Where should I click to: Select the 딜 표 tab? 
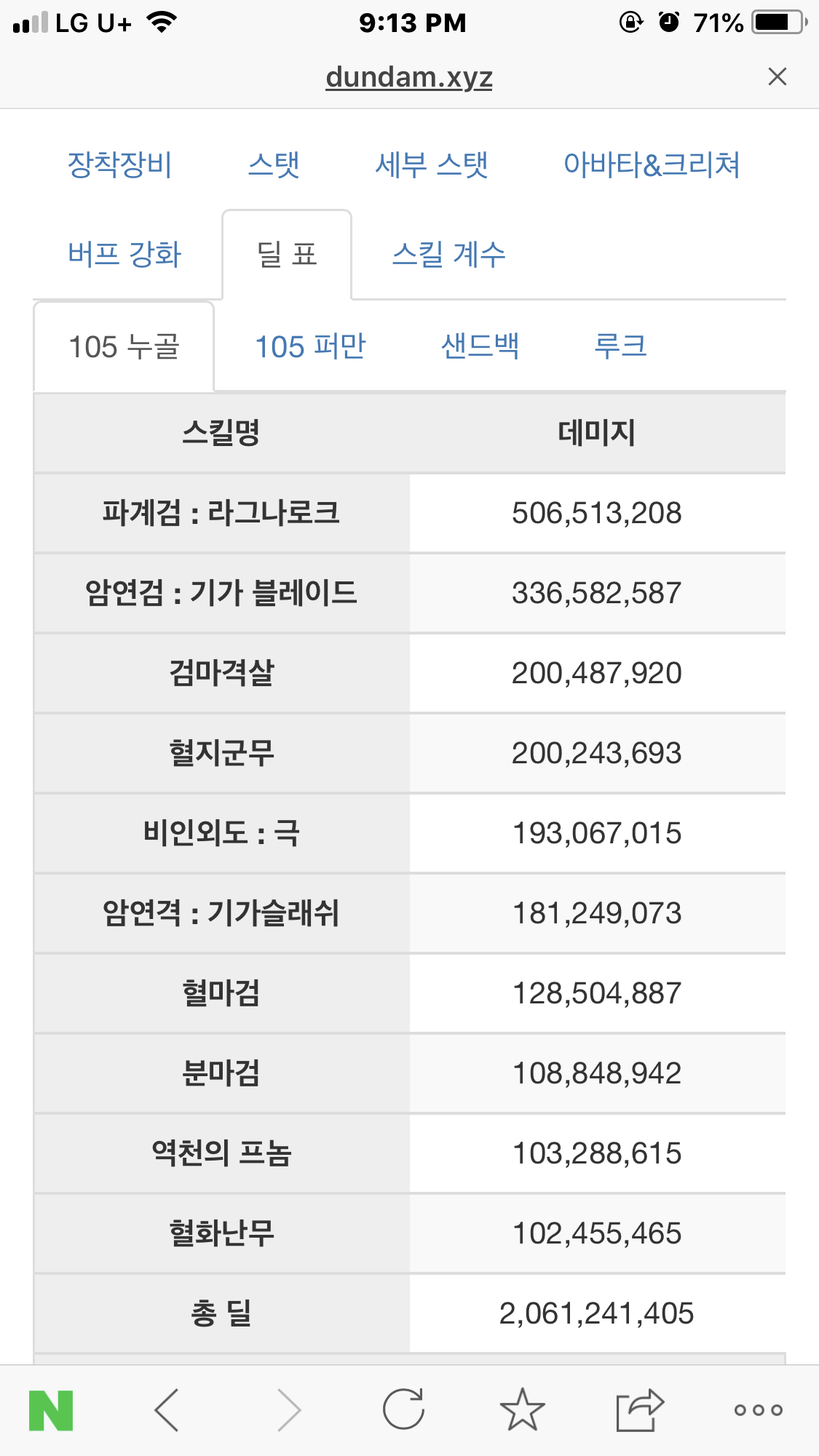coord(287,255)
